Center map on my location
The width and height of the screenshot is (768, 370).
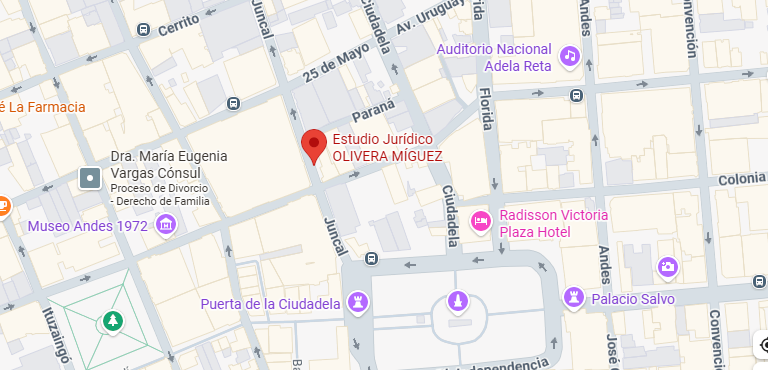coord(763,345)
